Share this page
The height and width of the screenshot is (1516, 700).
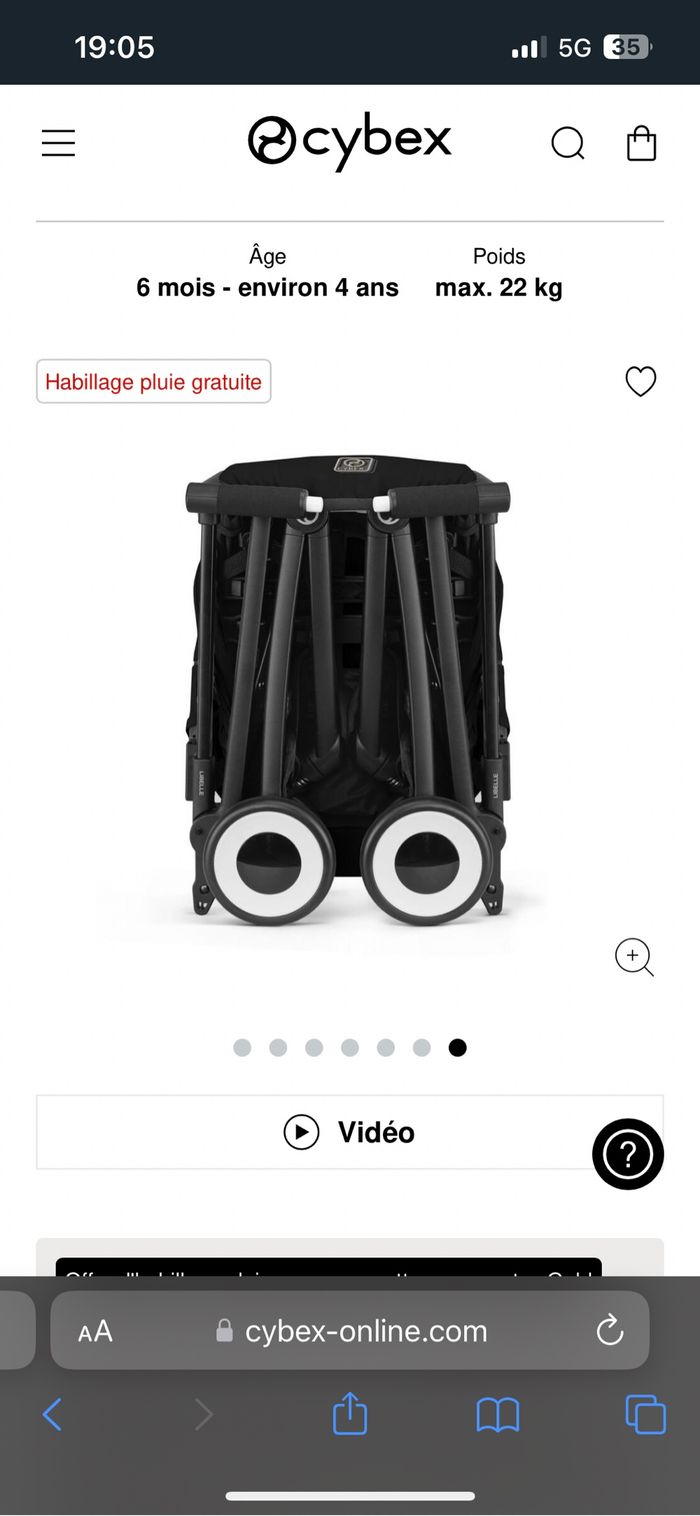coord(349,1414)
